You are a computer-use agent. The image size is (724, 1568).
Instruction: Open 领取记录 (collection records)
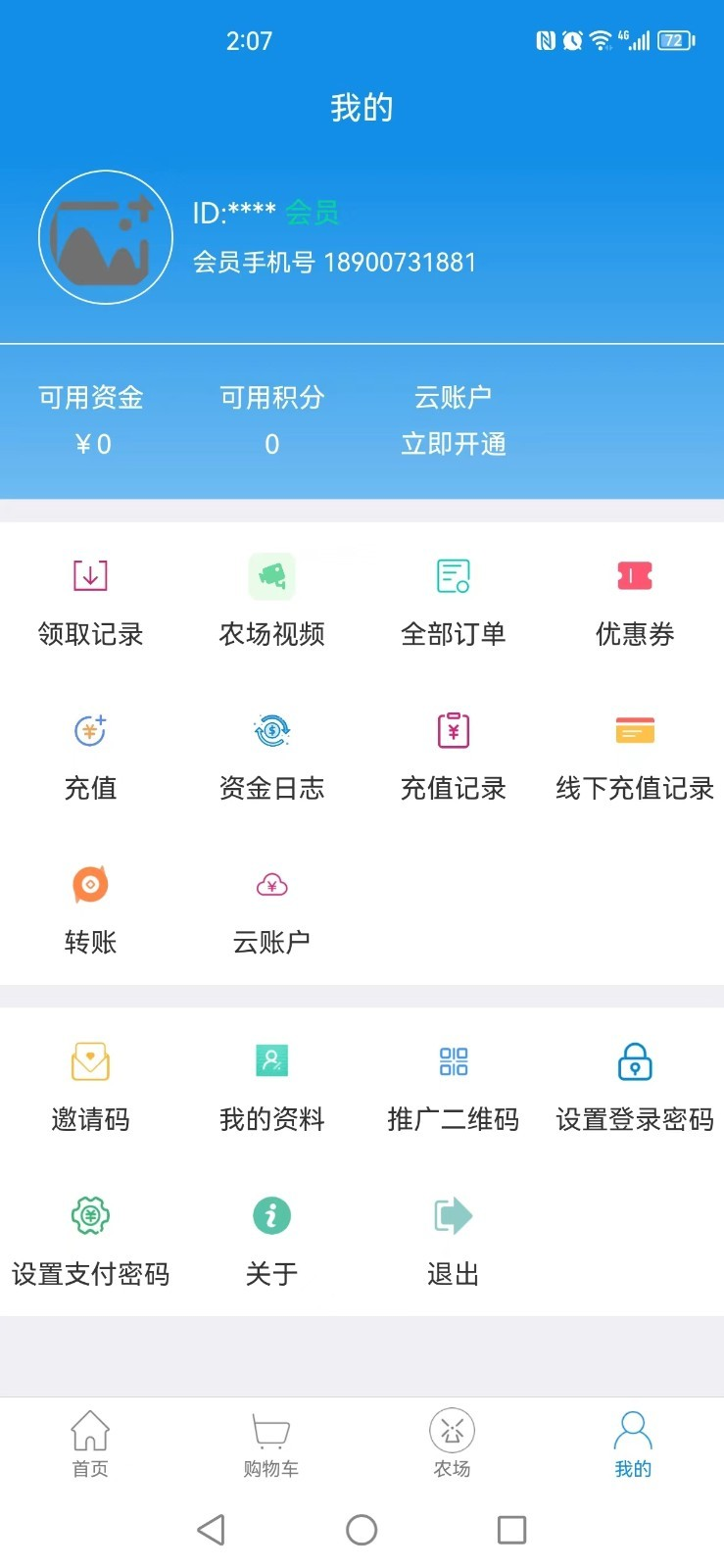pos(90,601)
